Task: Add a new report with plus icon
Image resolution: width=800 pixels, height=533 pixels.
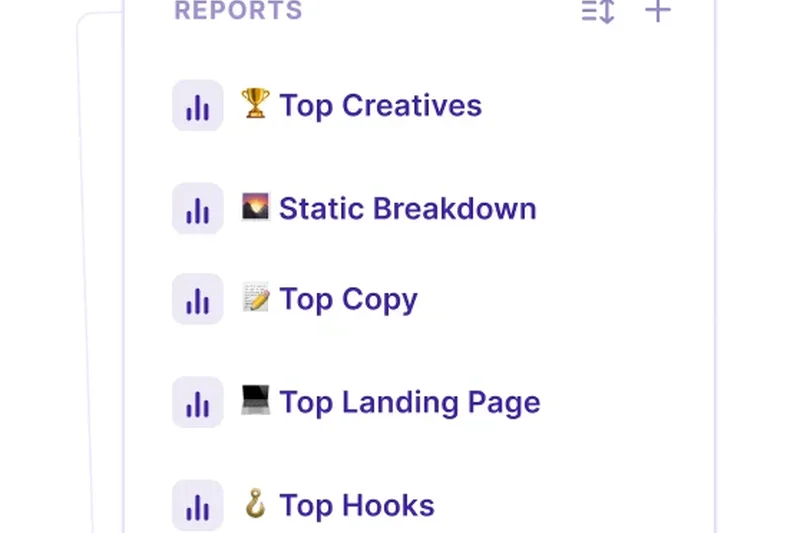Action: tap(657, 12)
